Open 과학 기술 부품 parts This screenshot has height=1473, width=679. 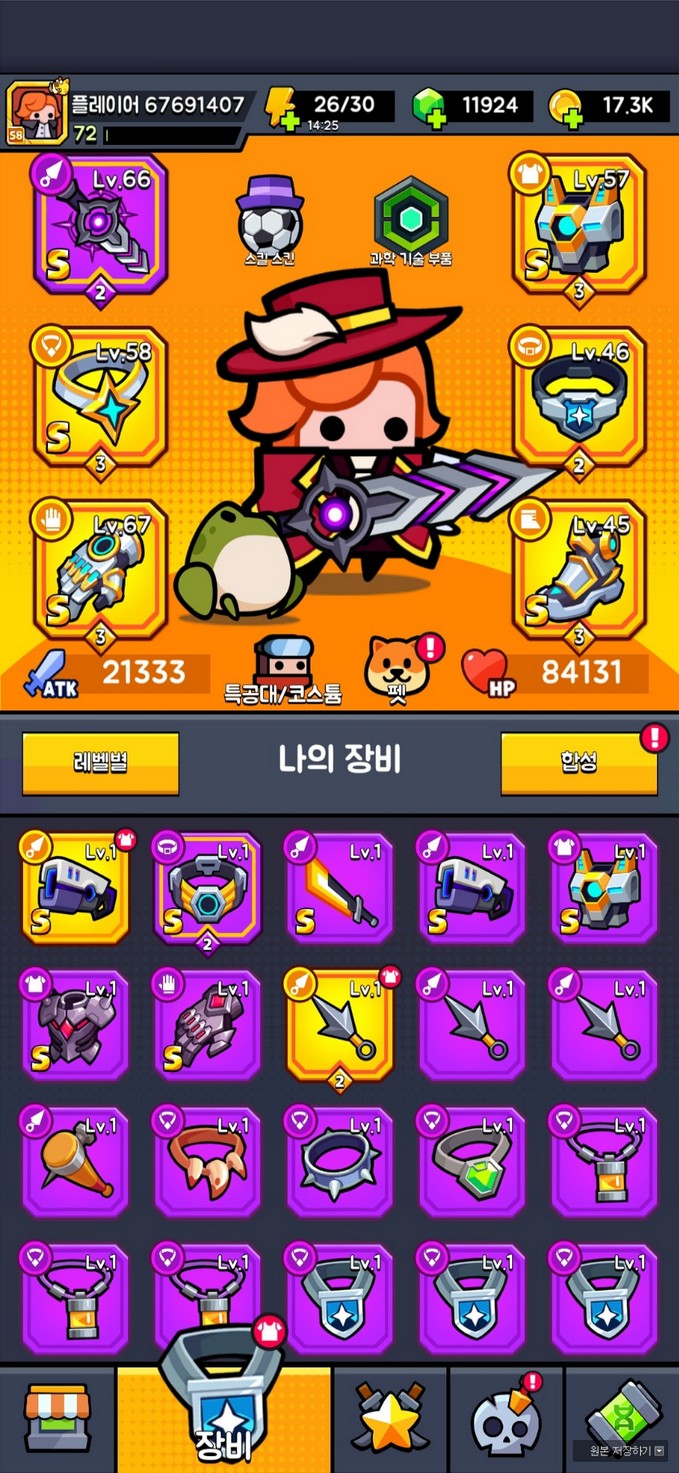tap(410, 220)
